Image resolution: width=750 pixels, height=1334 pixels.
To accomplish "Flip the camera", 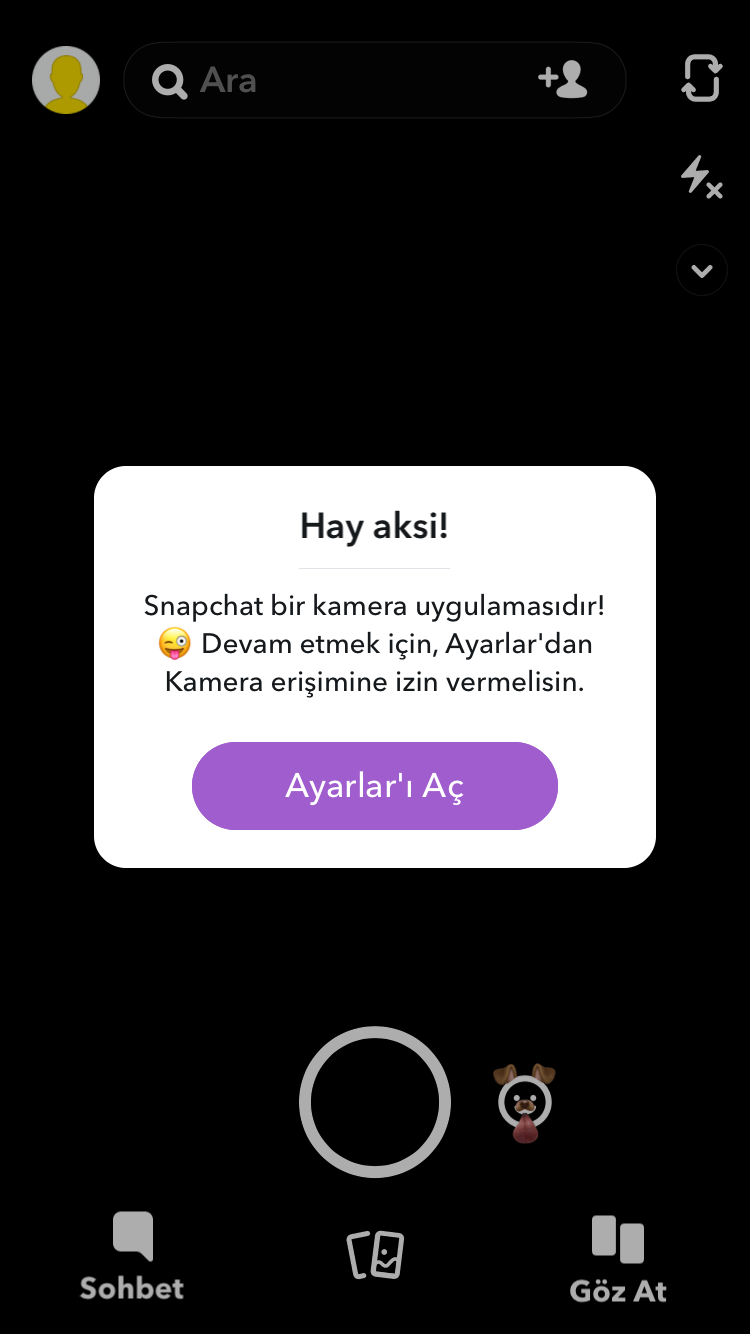I will pos(701,79).
